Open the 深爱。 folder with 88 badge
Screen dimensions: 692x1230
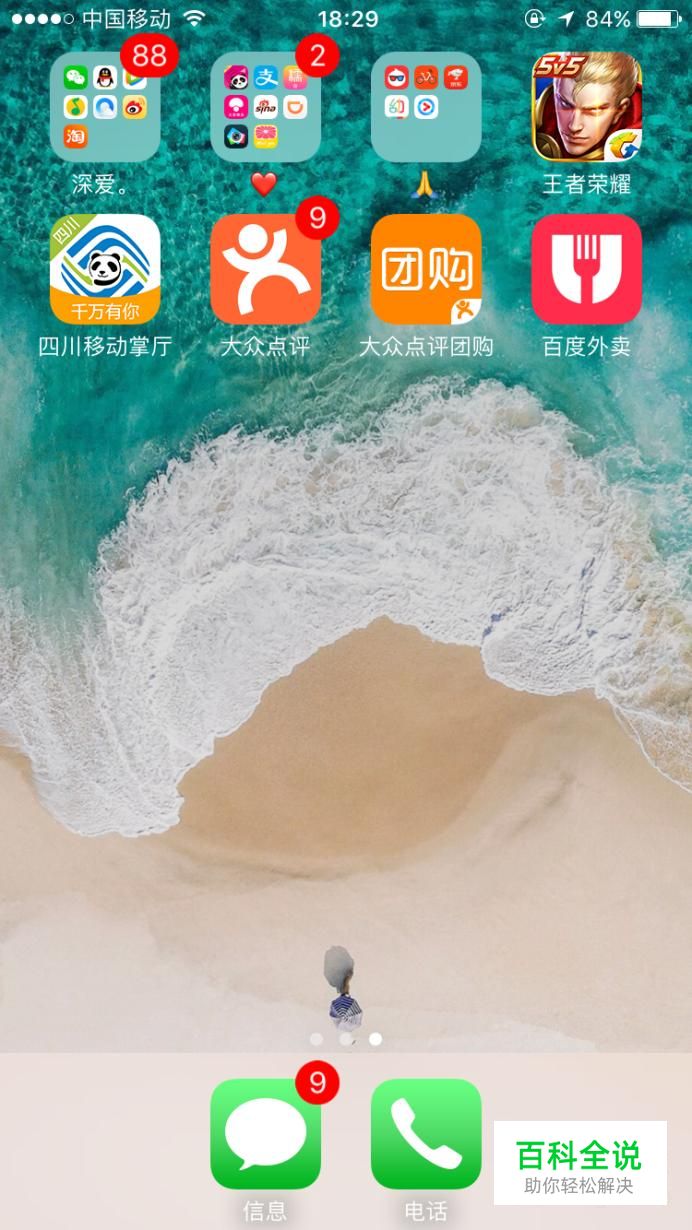point(104,107)
